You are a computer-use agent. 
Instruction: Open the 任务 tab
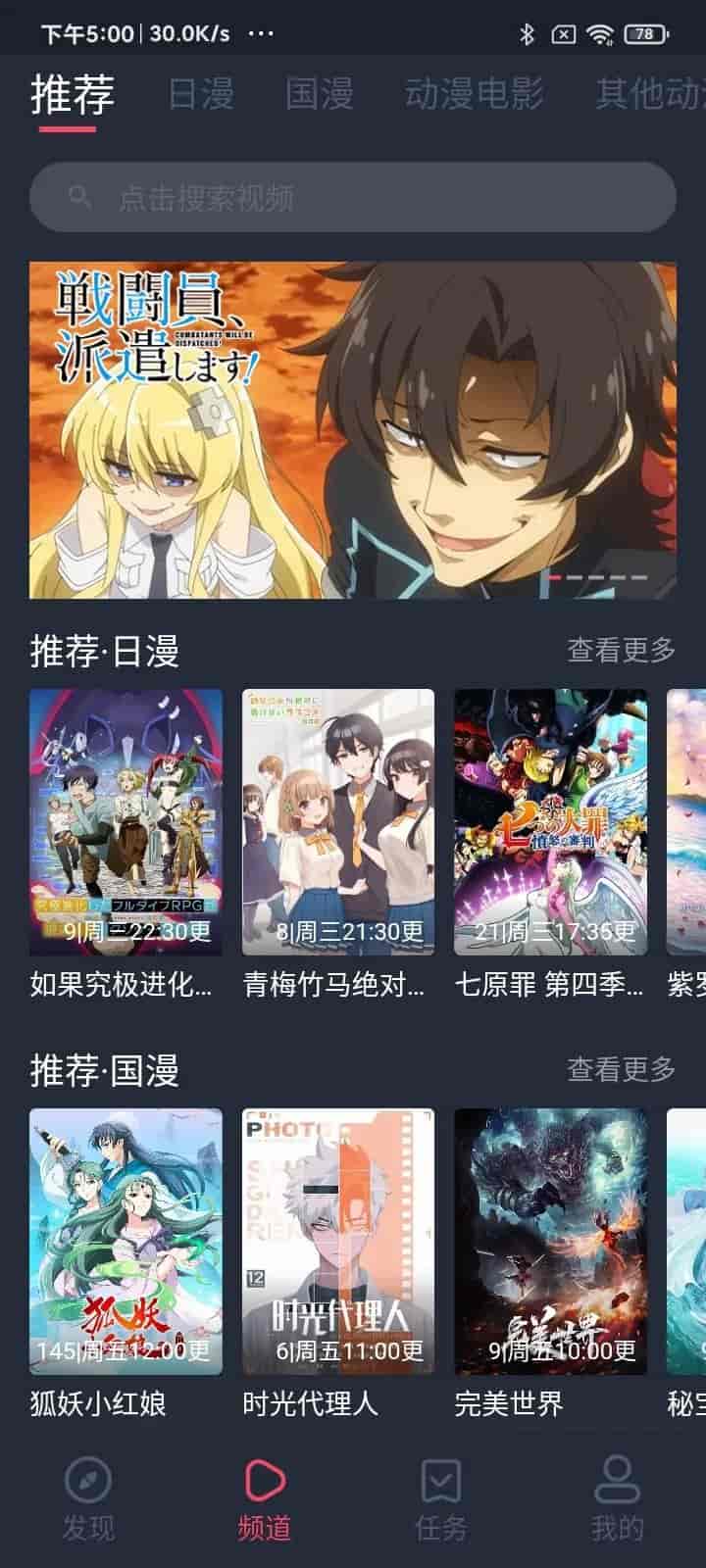pyautogui.click(x=441, y=1499)
